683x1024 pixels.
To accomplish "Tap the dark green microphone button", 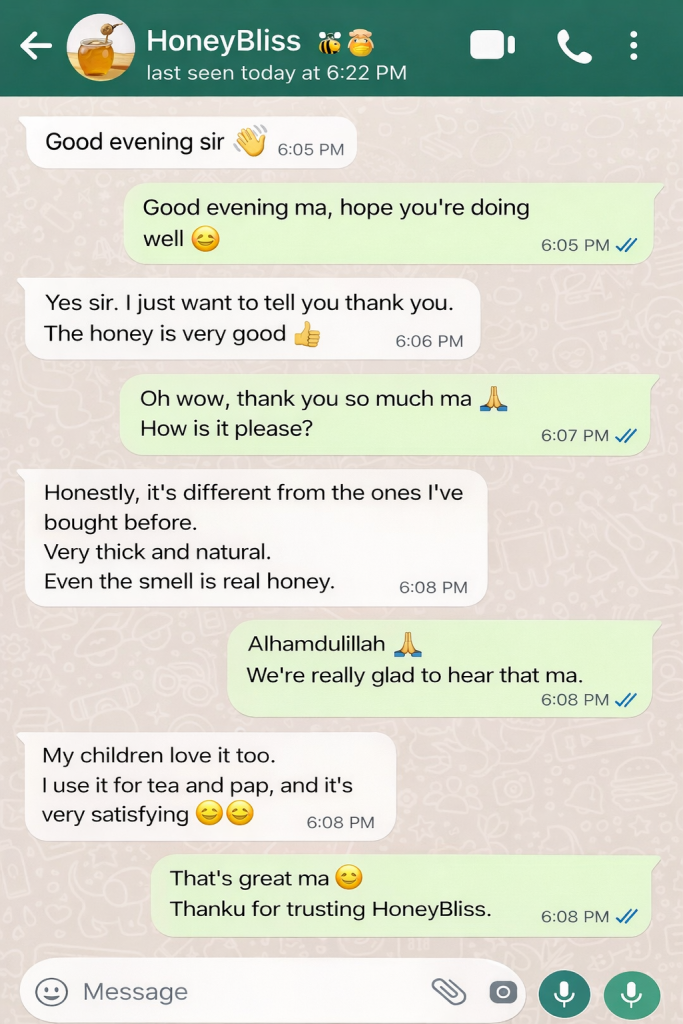I will pyautogui.click(x=564, y=994).
